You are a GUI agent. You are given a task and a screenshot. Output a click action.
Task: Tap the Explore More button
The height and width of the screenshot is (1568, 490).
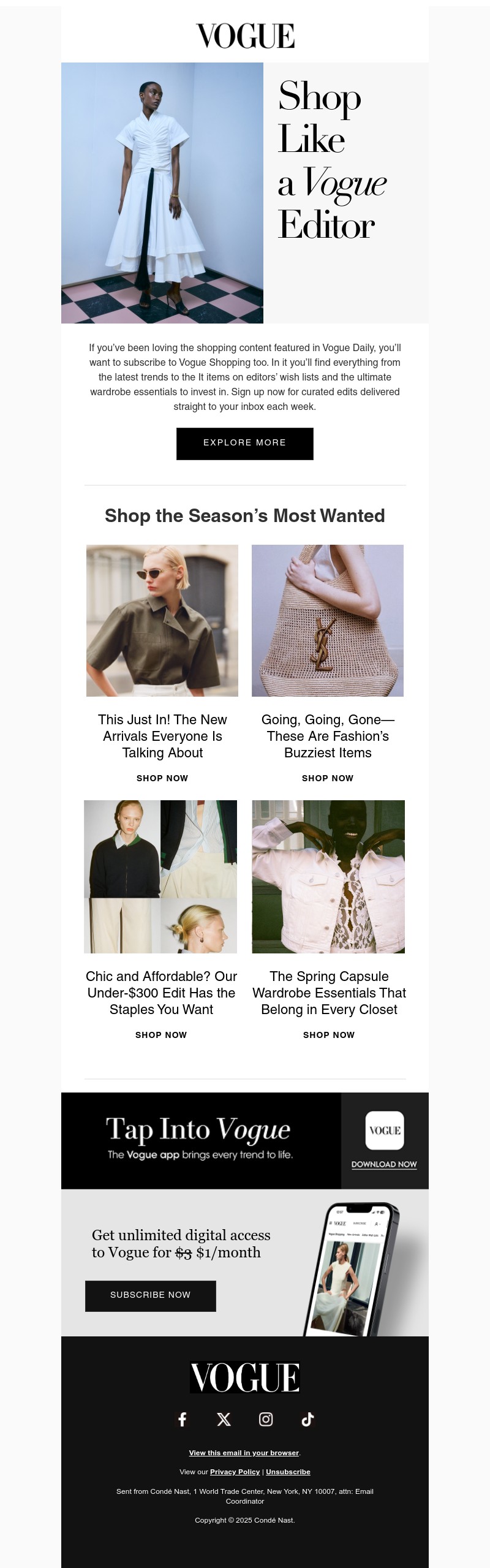coord(244,443)
